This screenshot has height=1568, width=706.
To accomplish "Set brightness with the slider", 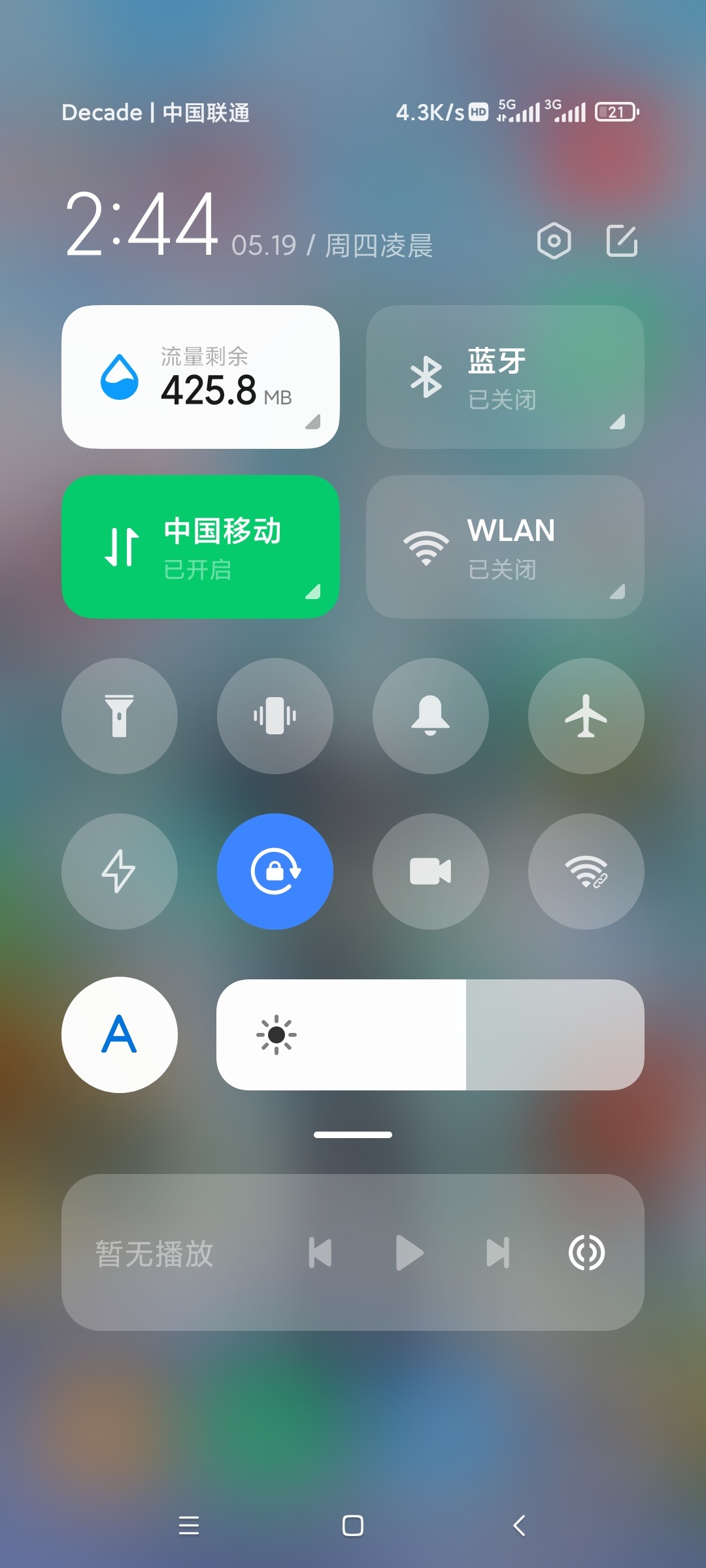I will 430,1035.
